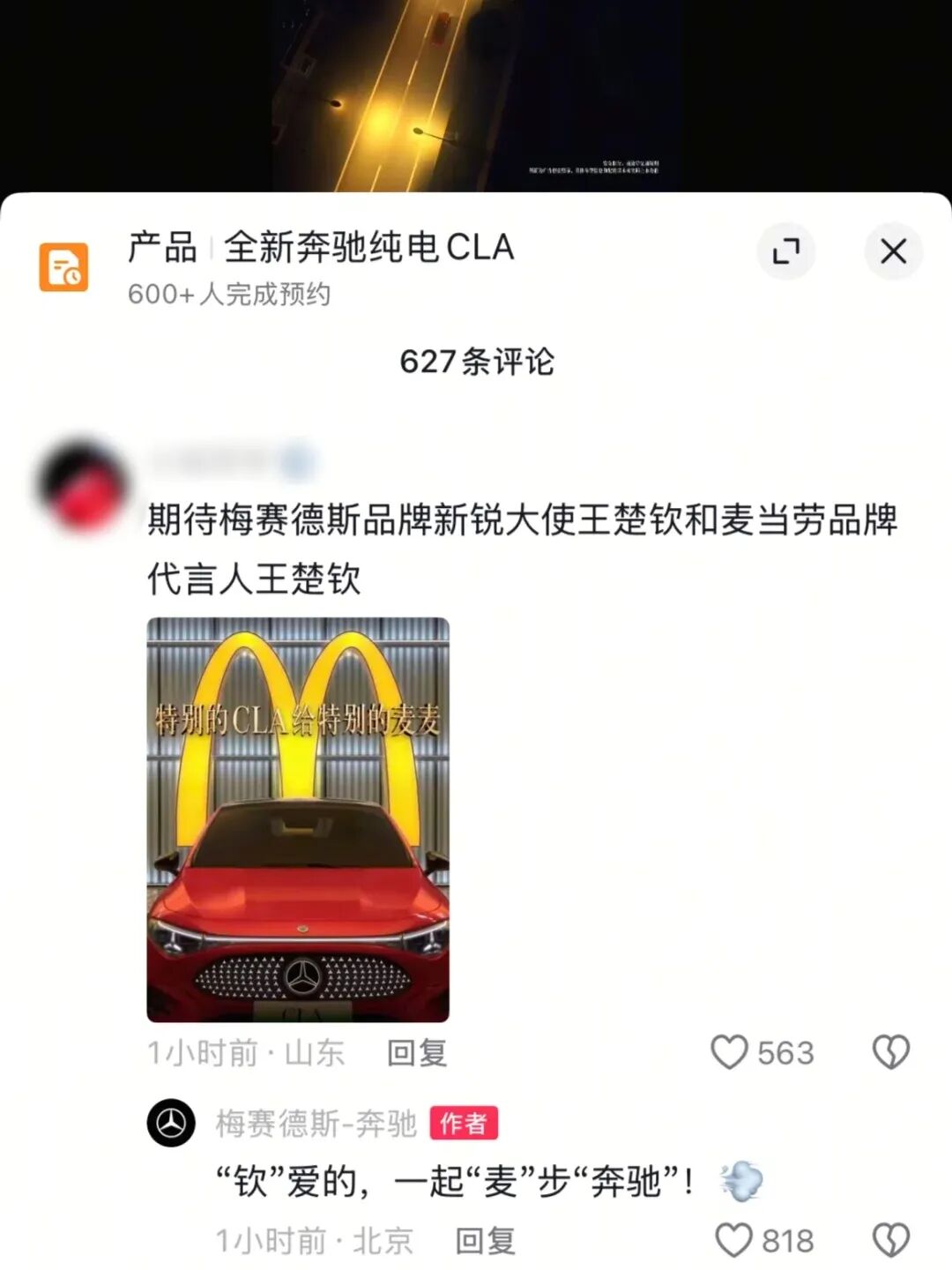Open 梅赛德斯-奔驰 author profile
This screenshot has width=952, height=1270.
(x=171, y=1123)
